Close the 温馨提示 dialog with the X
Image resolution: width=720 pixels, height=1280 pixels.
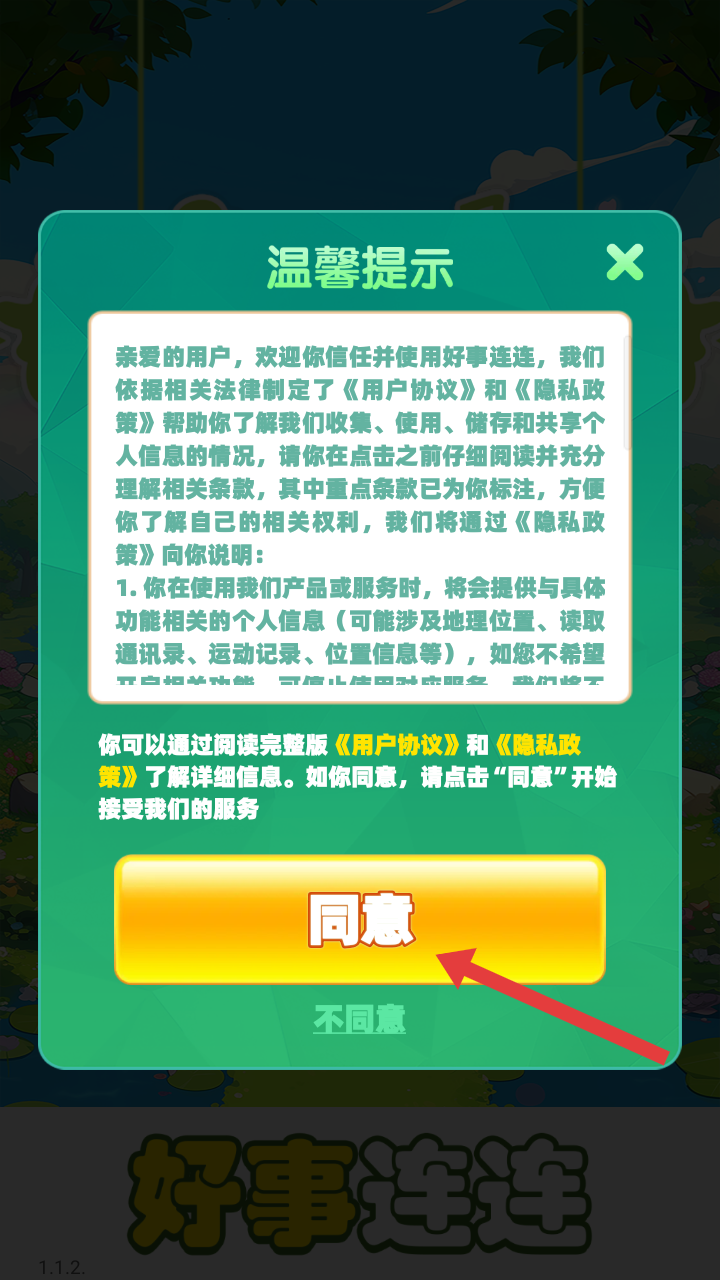[625, 262]
